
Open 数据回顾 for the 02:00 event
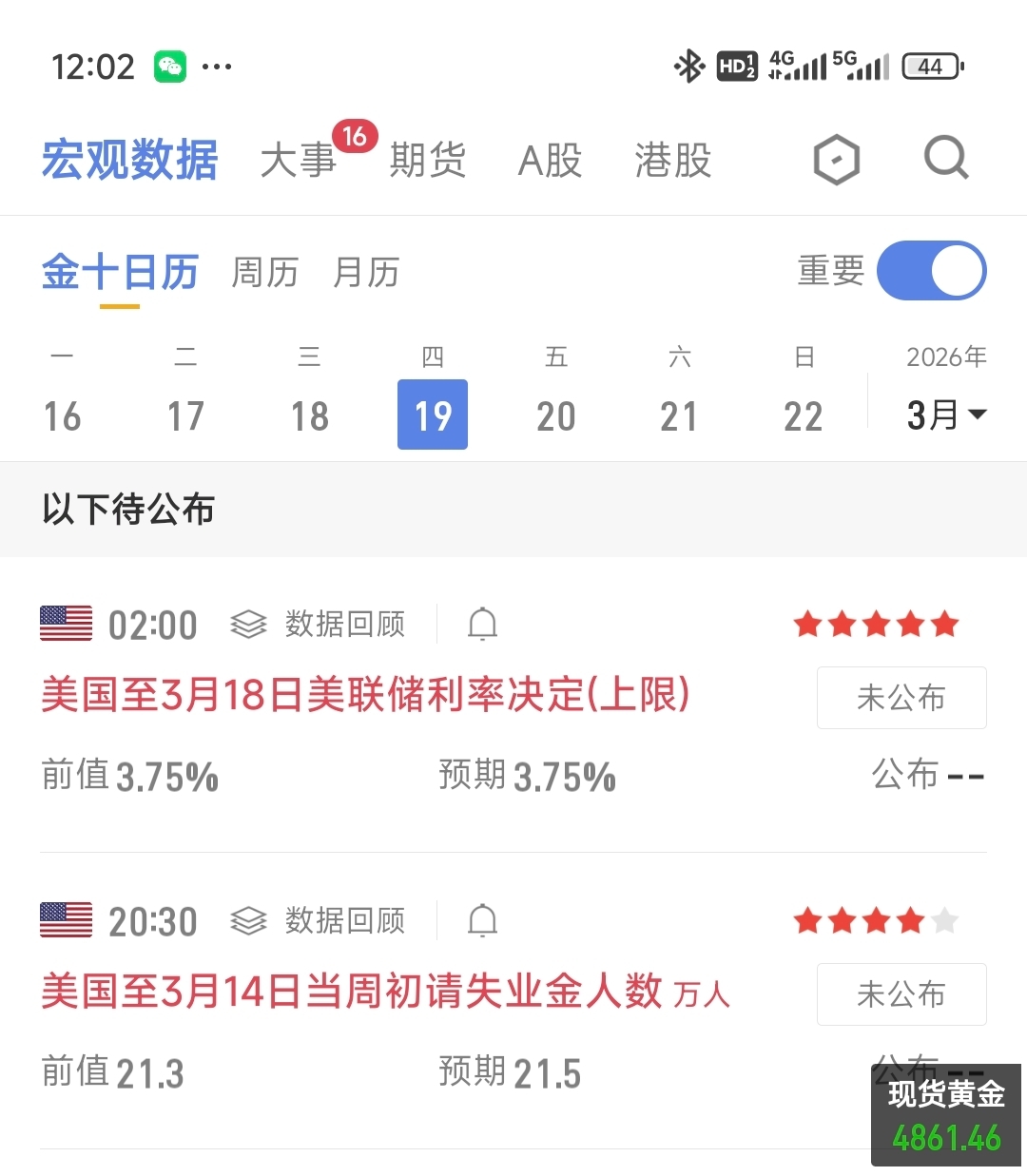pyautogui.click(x=319, y=625)
